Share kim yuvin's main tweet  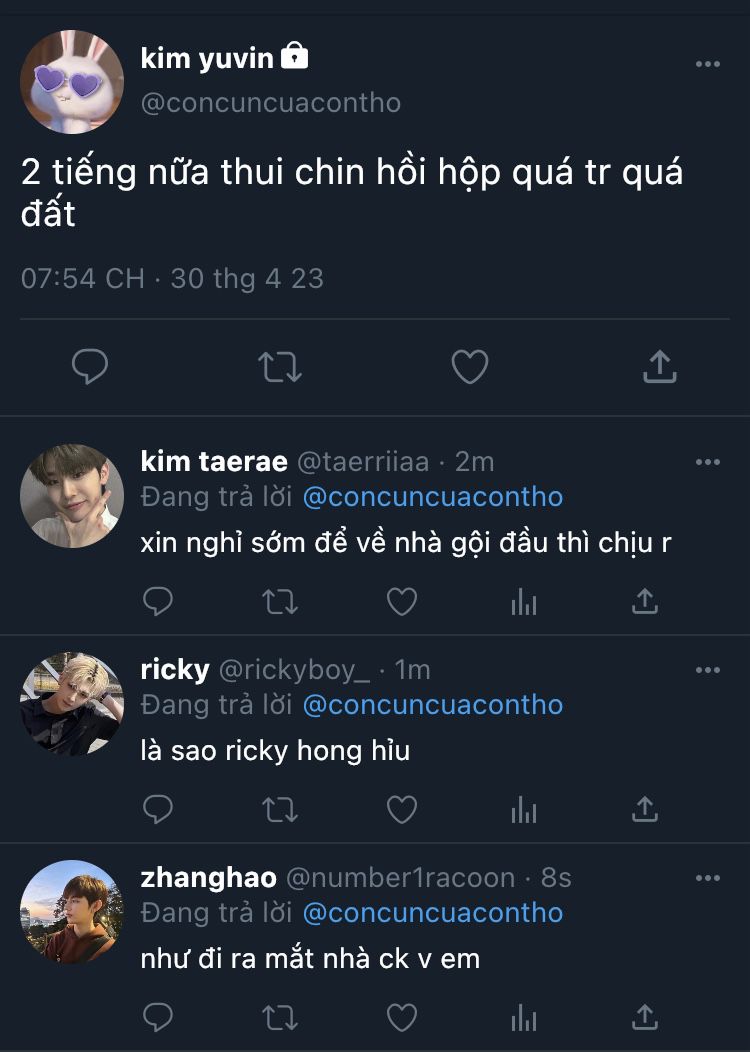(x=660, y=366)
